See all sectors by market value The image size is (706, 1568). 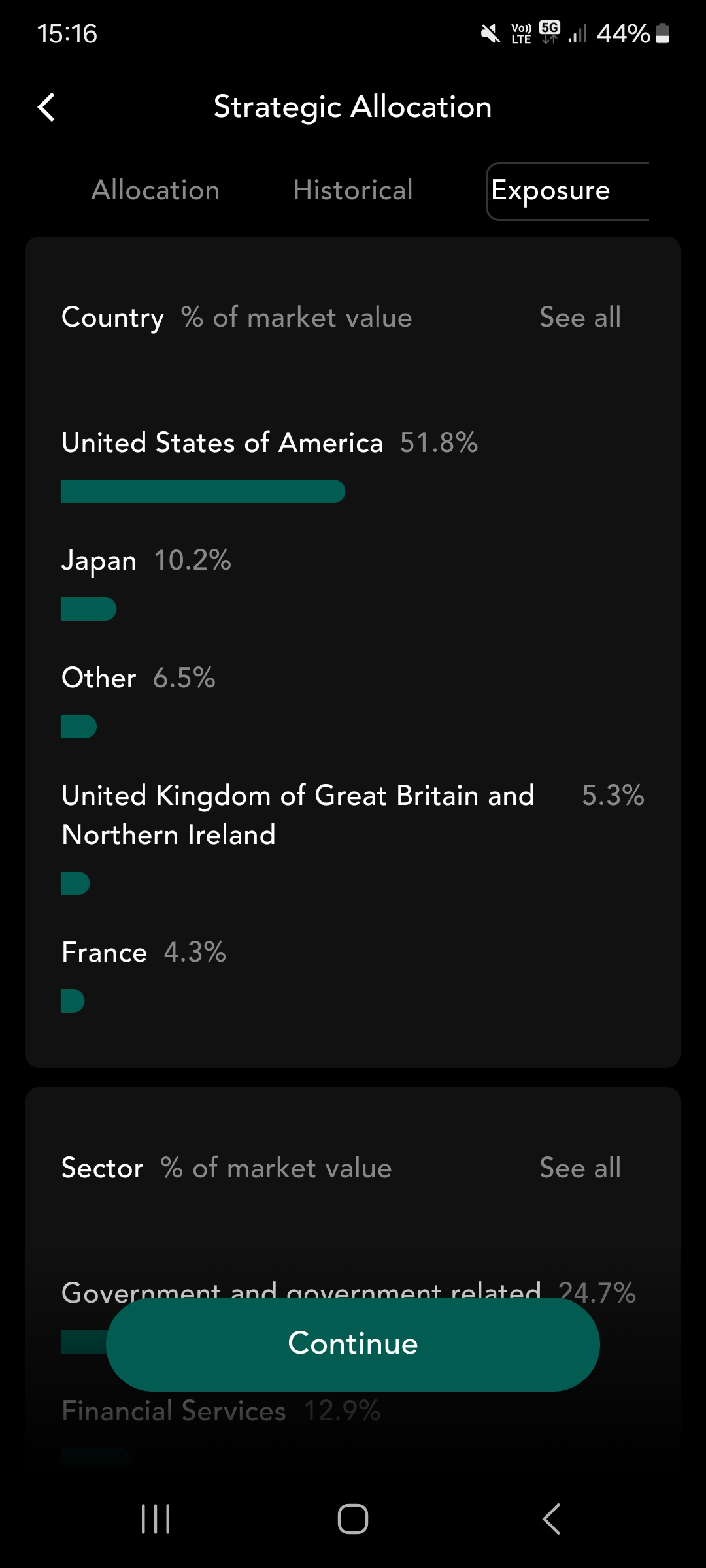click(580, 1168)
